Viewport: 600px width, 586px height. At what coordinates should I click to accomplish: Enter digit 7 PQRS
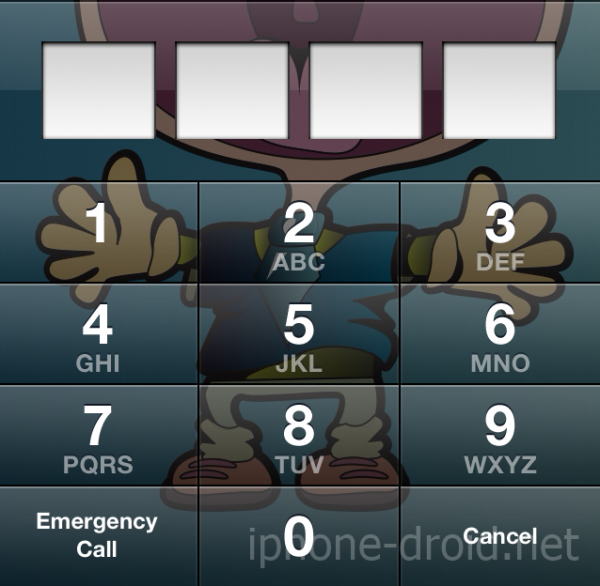(x=98, y=435)
